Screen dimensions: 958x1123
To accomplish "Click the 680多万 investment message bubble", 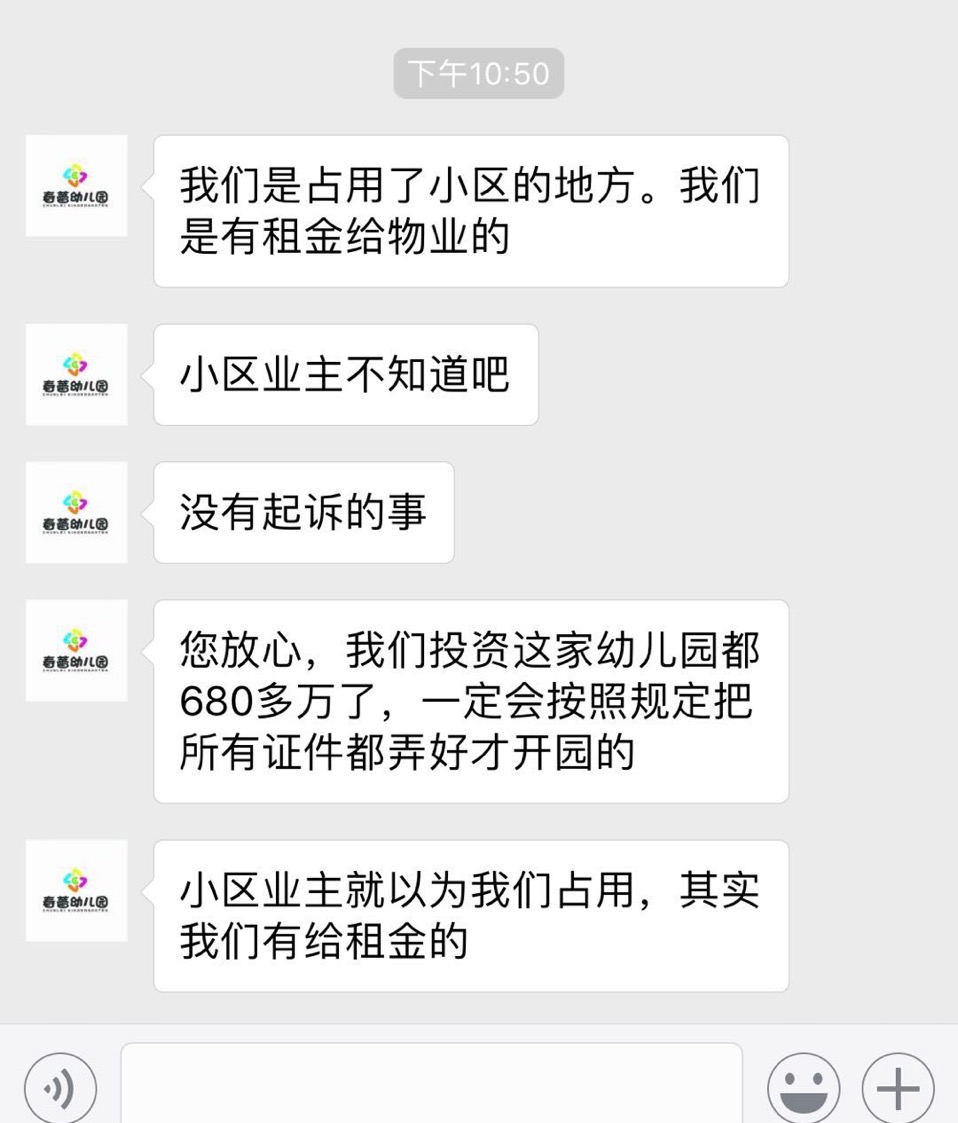I will click(470, 702).
